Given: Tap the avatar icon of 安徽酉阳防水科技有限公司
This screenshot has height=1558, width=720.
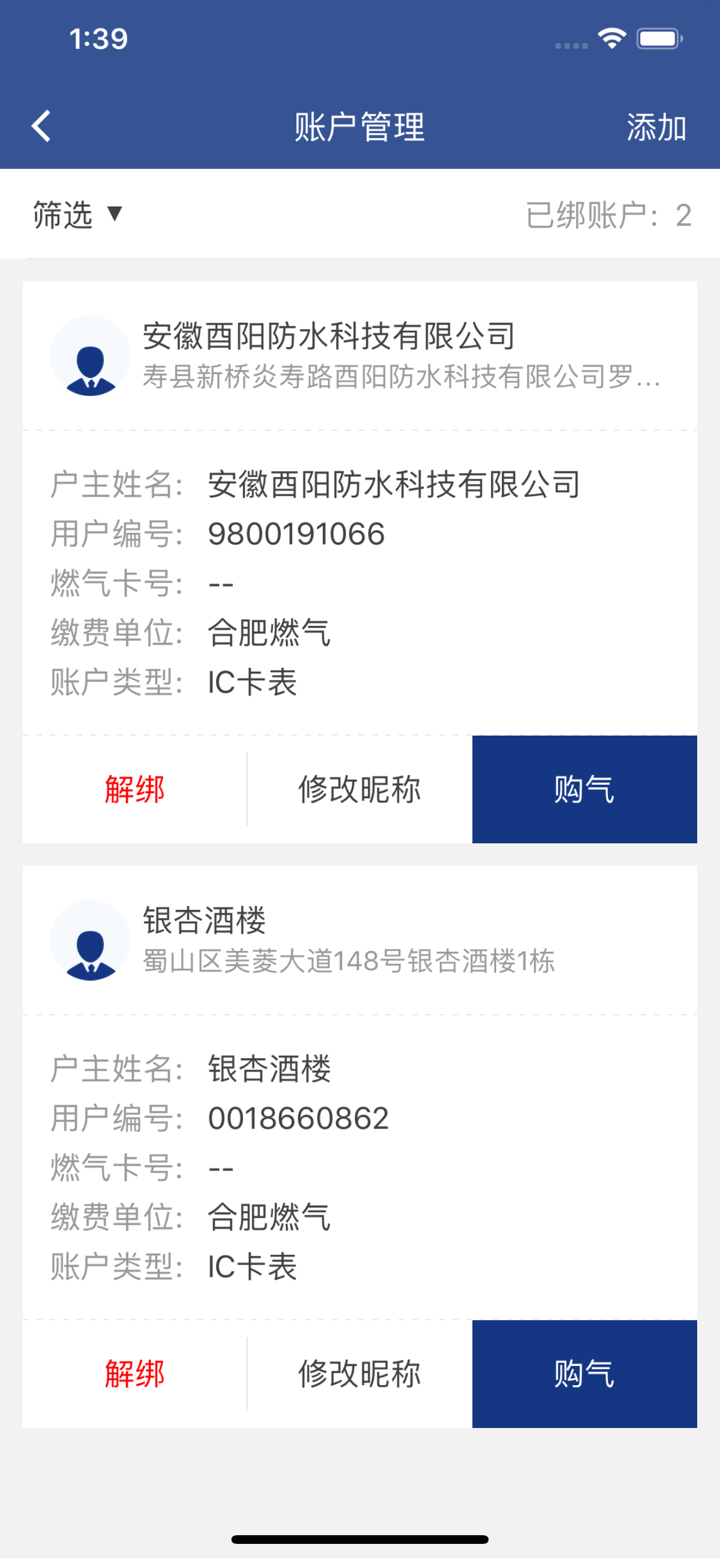Looking at the screenshot, I should point(90,355).
